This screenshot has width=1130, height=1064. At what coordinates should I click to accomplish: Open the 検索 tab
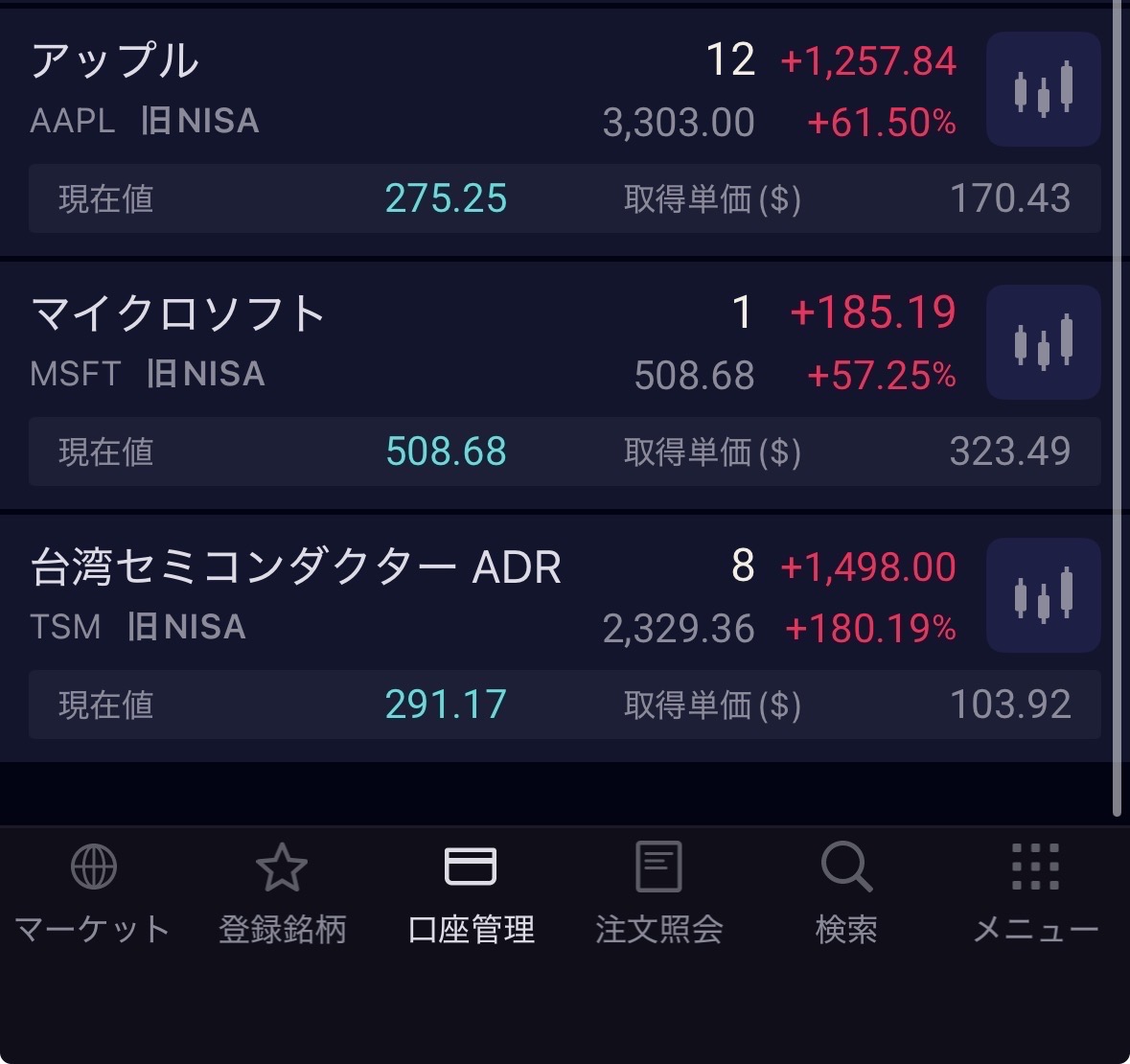846,893
